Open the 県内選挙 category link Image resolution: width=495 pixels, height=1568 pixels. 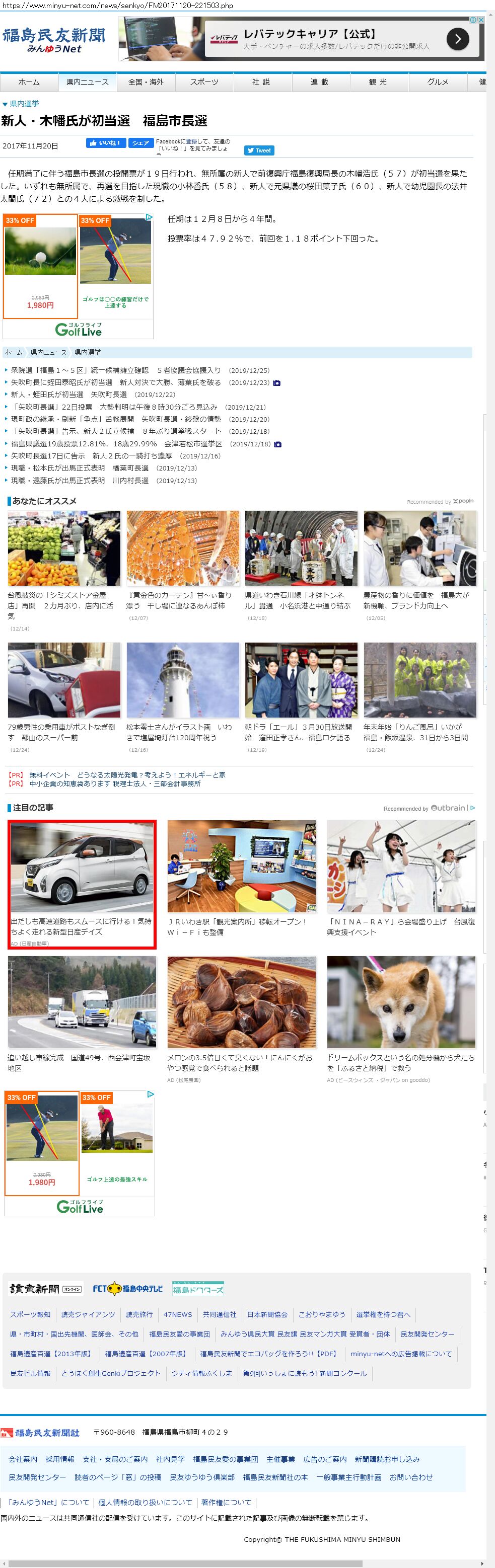click(x=24, y=104)
